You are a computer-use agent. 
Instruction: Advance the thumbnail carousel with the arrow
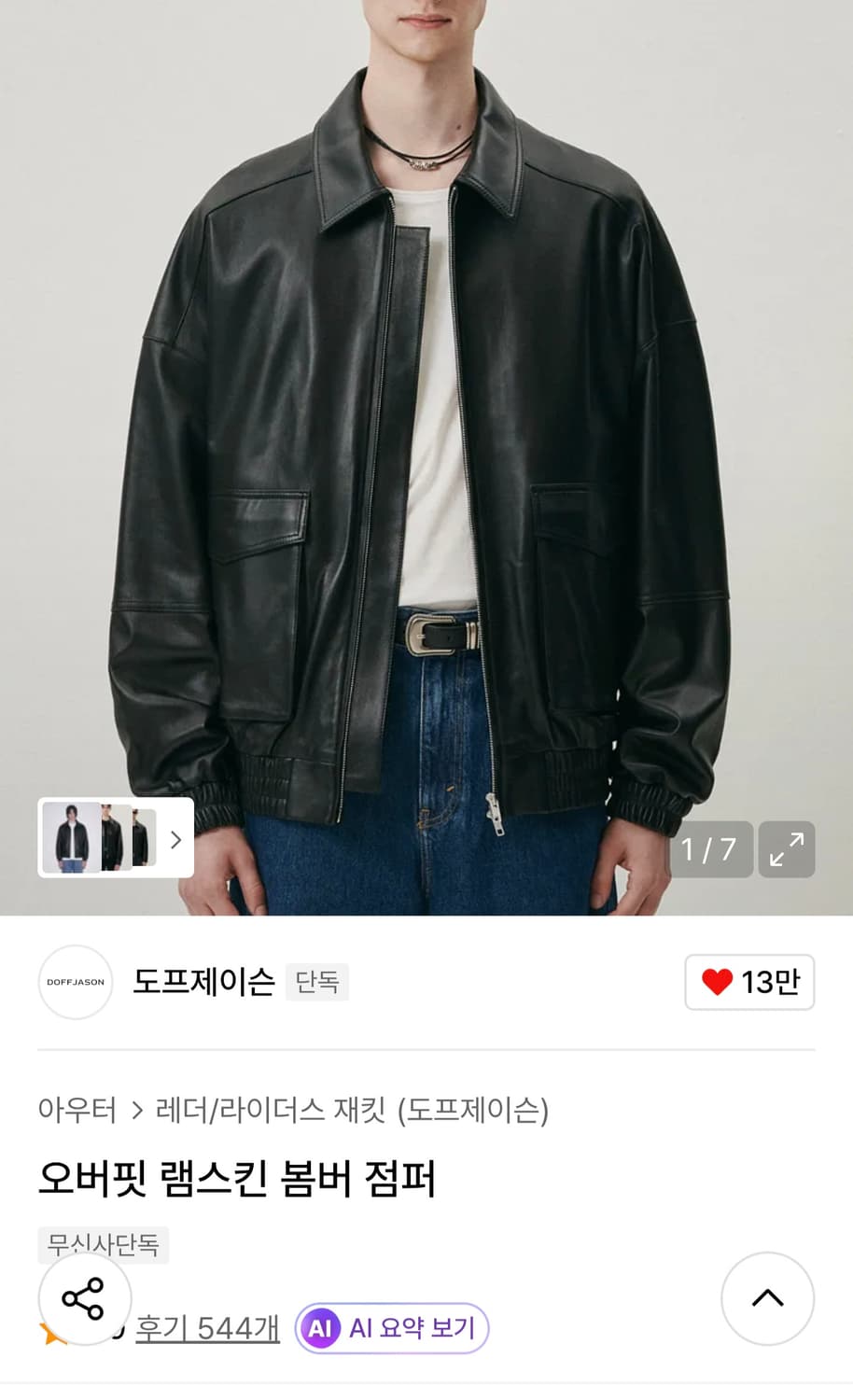(175, 839)
